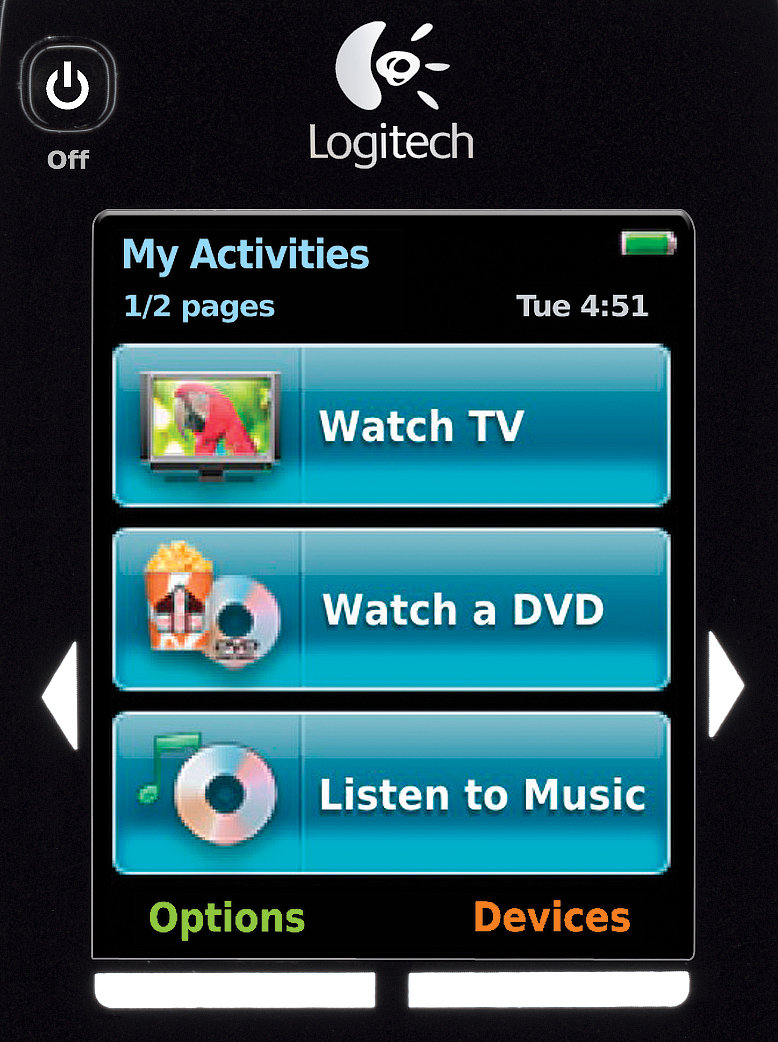778x1042 pixels.
Task: Open the Devices list
Action: (x=551, y=917)
